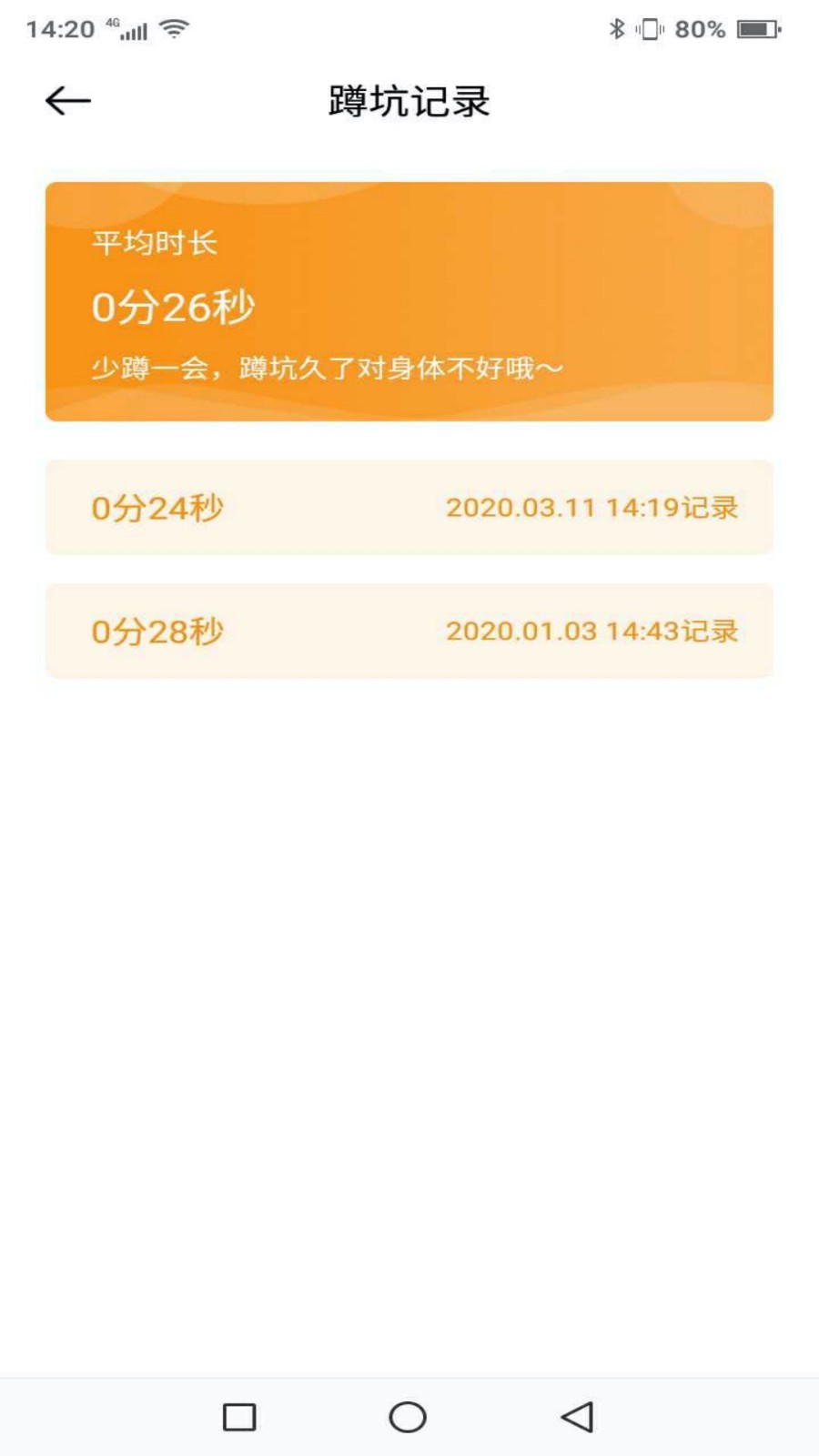Tap the 平均时长 label

point(153,241)
